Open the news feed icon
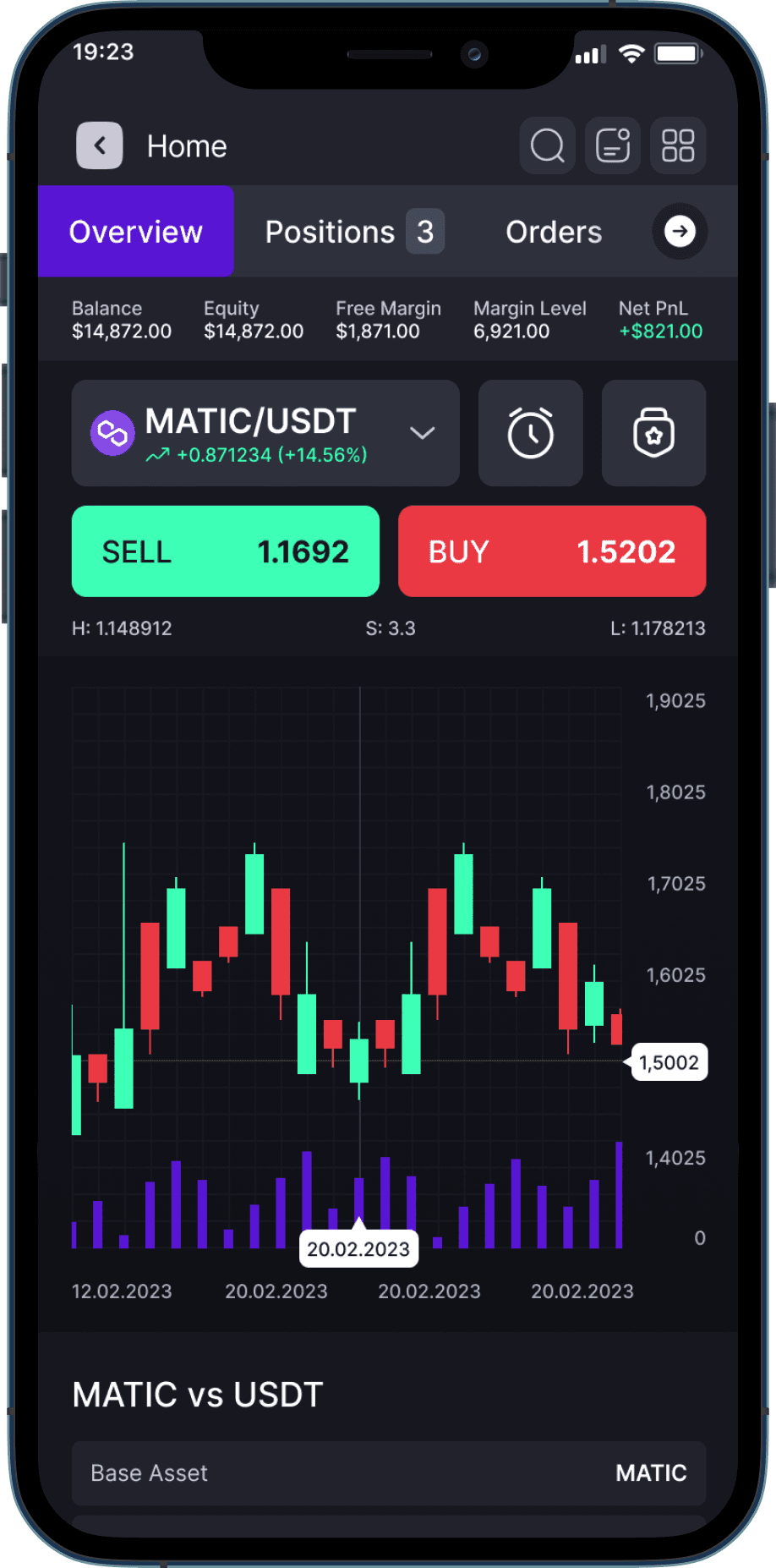 point(612,145)
